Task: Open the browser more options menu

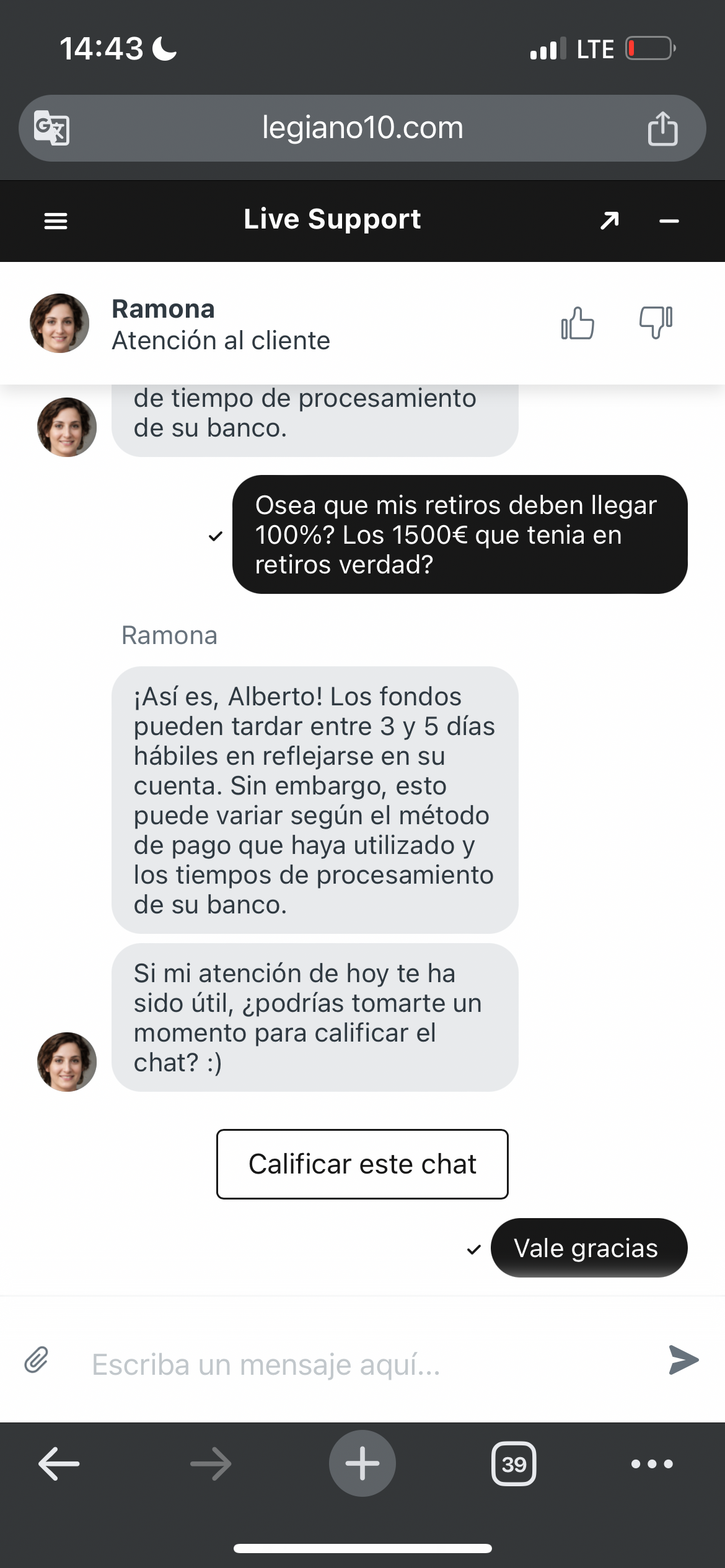Action: pyautogui.click(x=652, y=1464)
